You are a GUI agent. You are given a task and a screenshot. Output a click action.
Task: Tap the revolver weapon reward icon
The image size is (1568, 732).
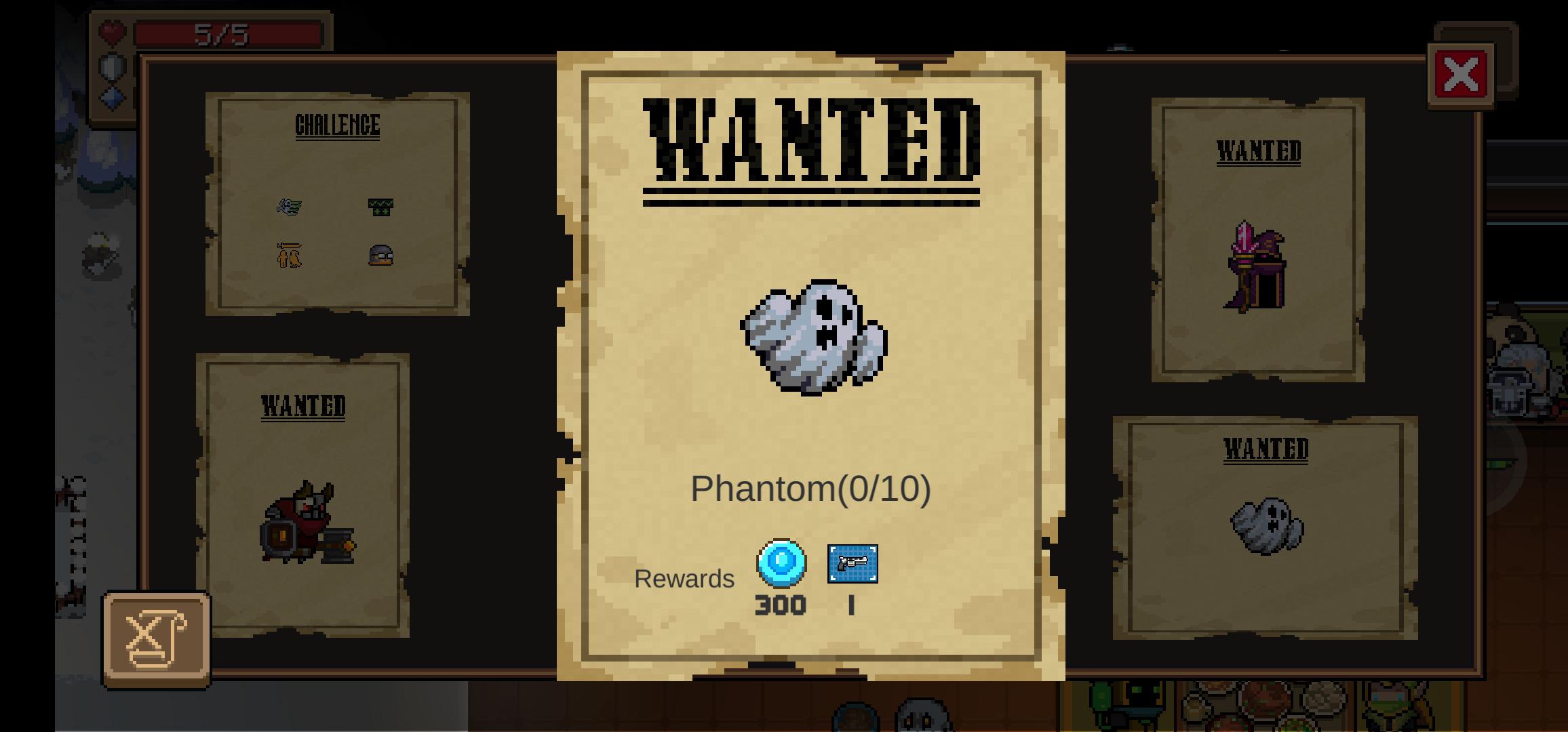coord(852,564)
